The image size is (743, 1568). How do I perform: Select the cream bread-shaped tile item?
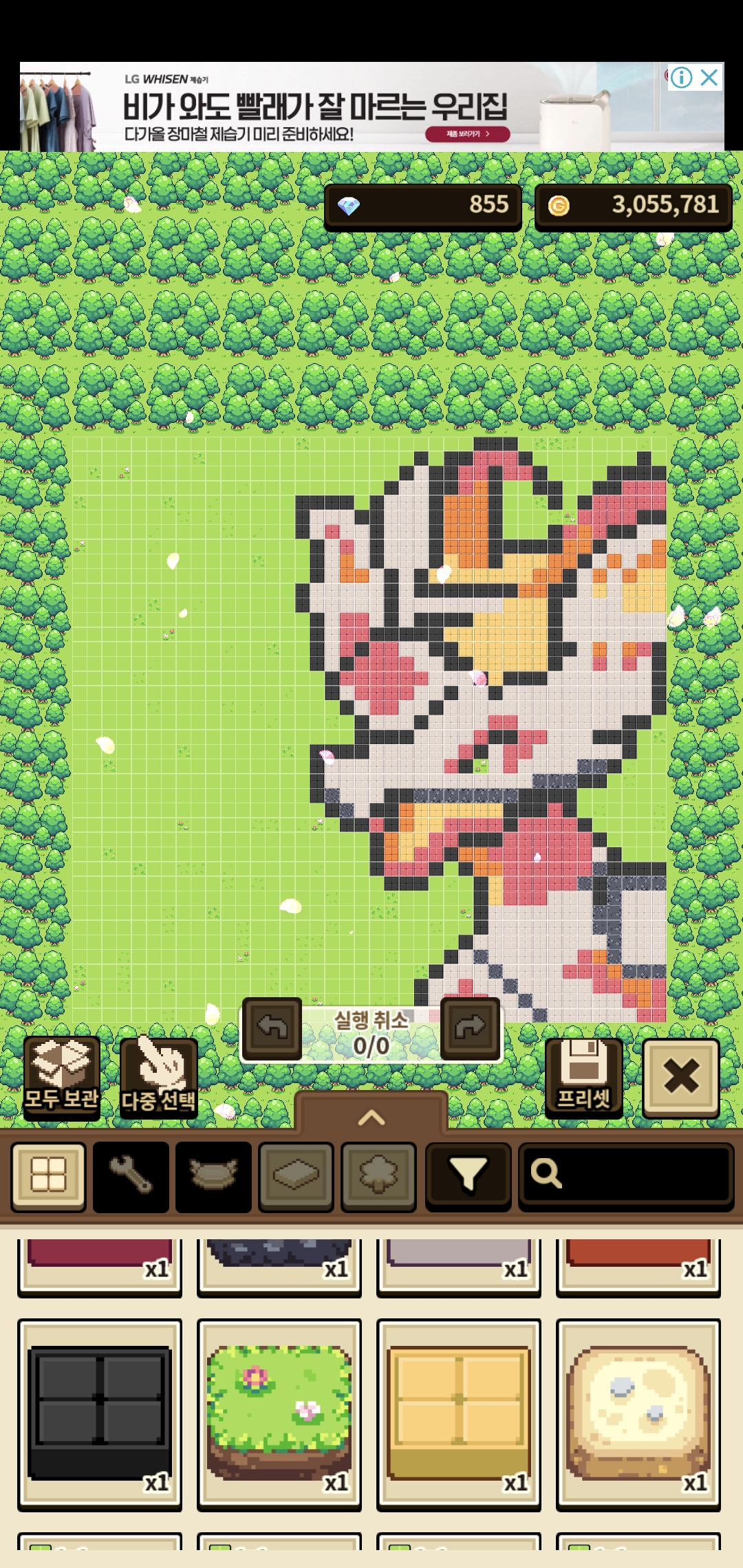pyautogui.click(x=638, y=1413)
